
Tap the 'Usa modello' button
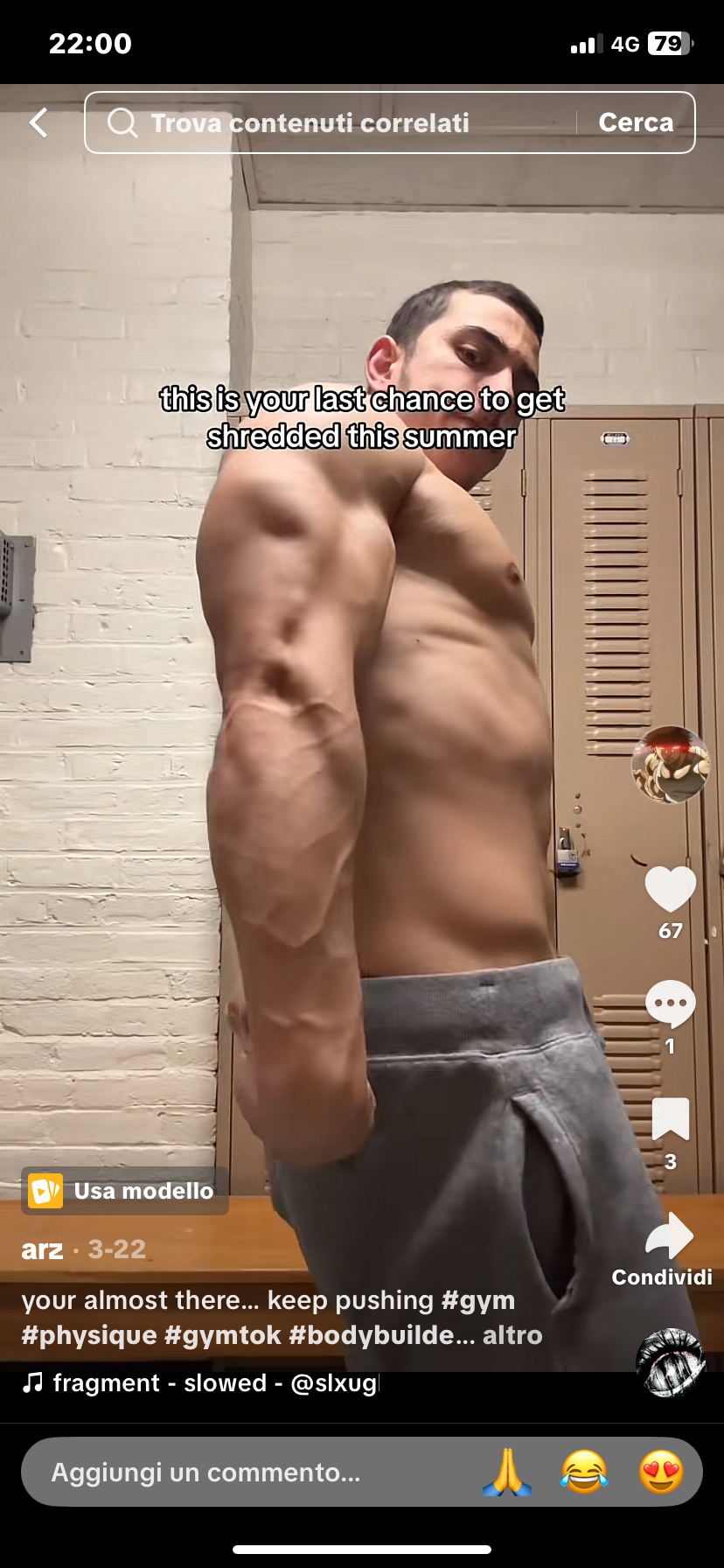[x=124, y=1191]
